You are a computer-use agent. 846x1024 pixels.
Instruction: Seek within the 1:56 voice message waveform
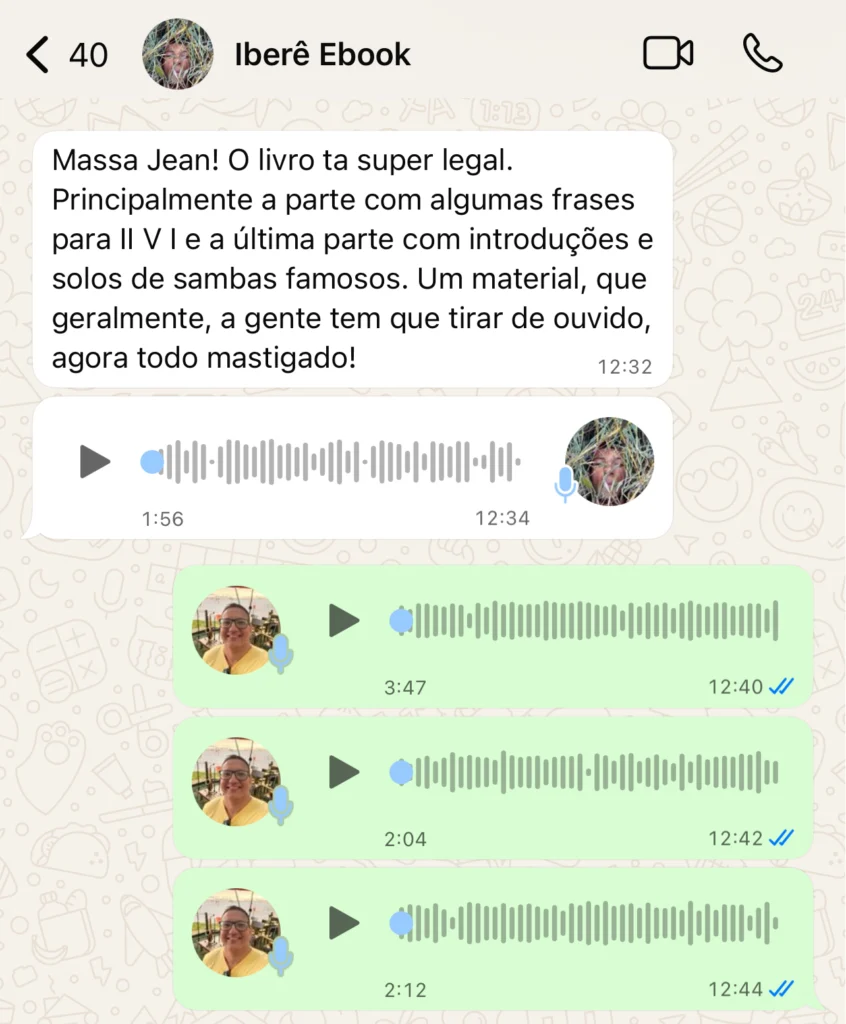pos(340,461)
